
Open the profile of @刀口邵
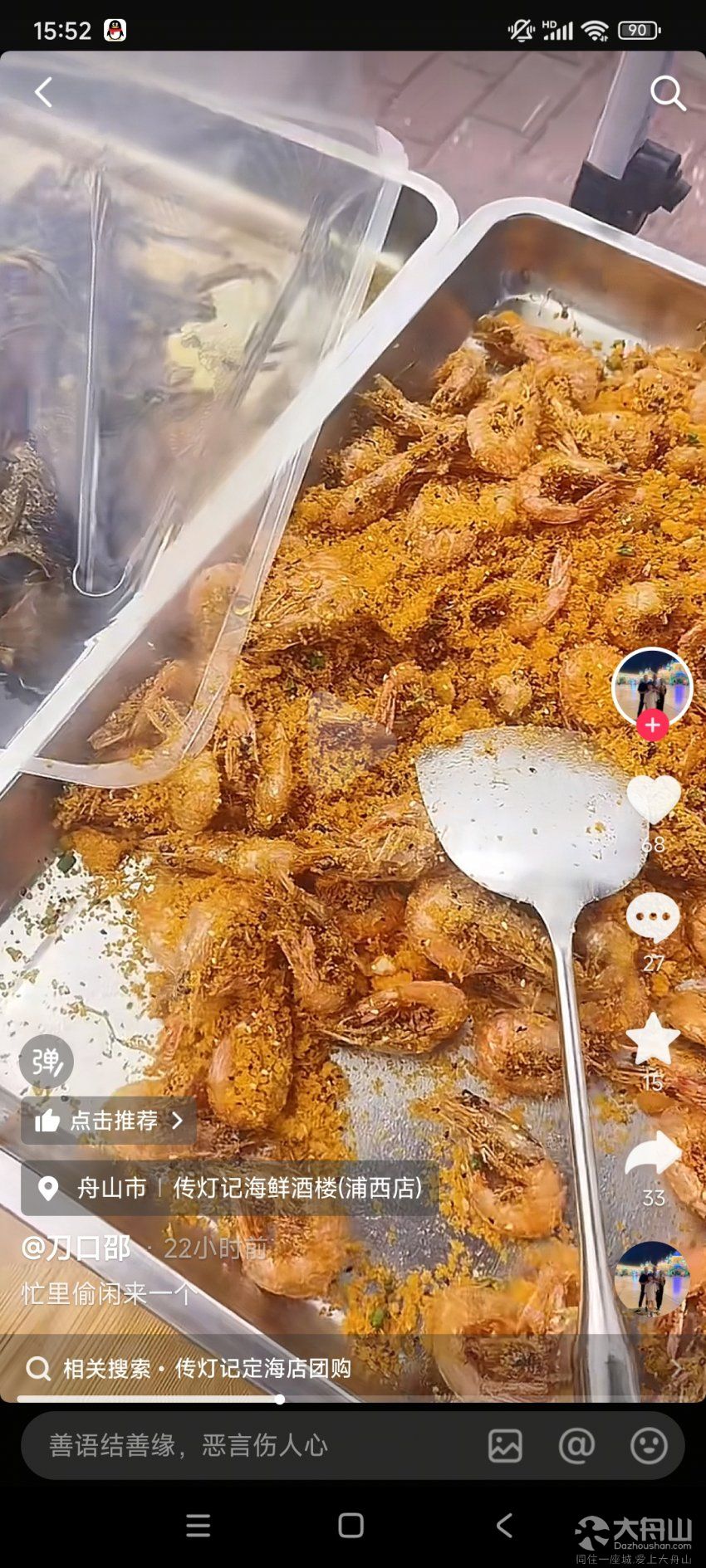point(76,1248)
